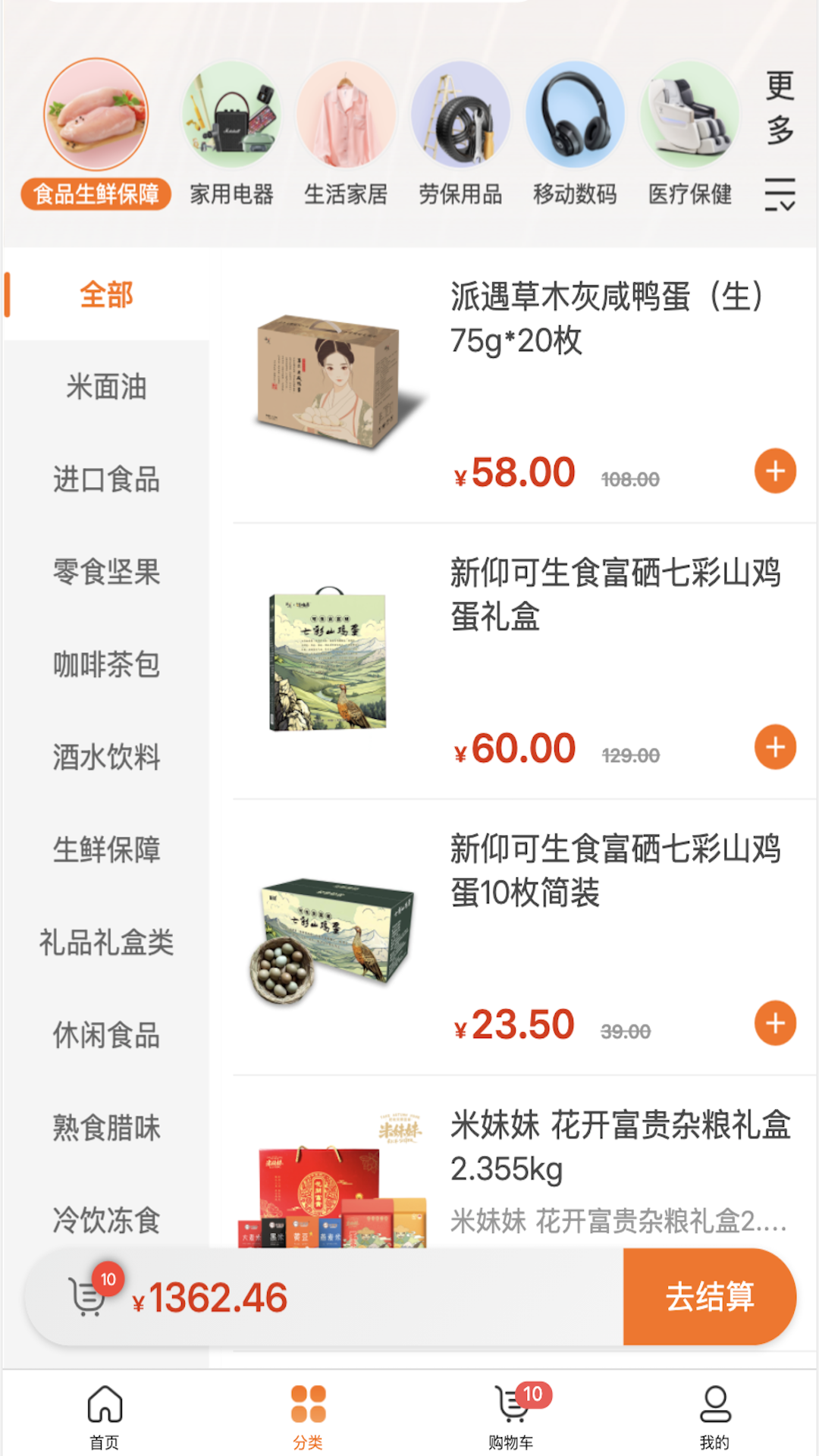Activate the 全部 filter in the sidebar
819x1456 pixels.
106,294
